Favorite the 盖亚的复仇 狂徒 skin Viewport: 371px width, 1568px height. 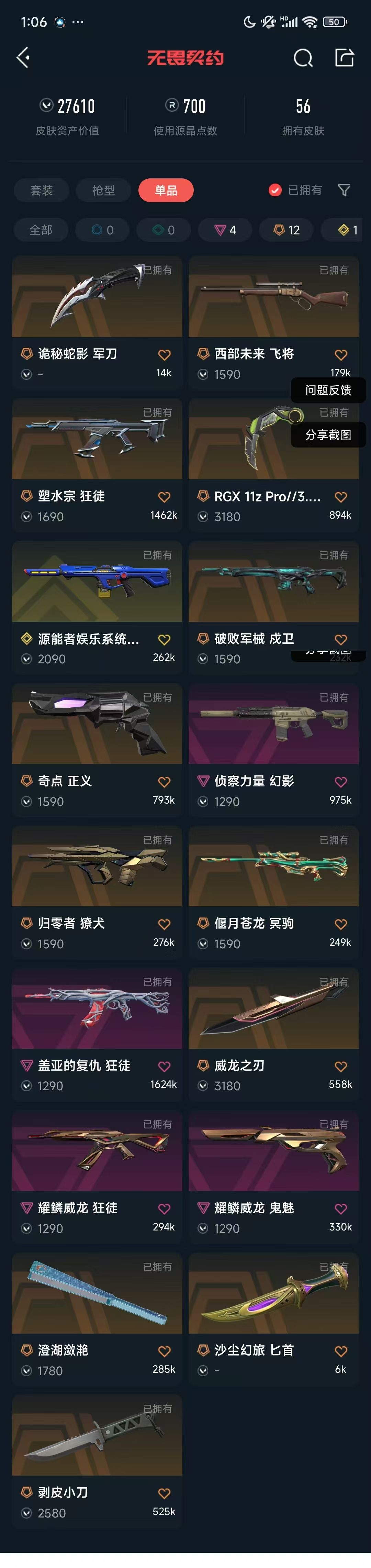[x=164, y=1067]
